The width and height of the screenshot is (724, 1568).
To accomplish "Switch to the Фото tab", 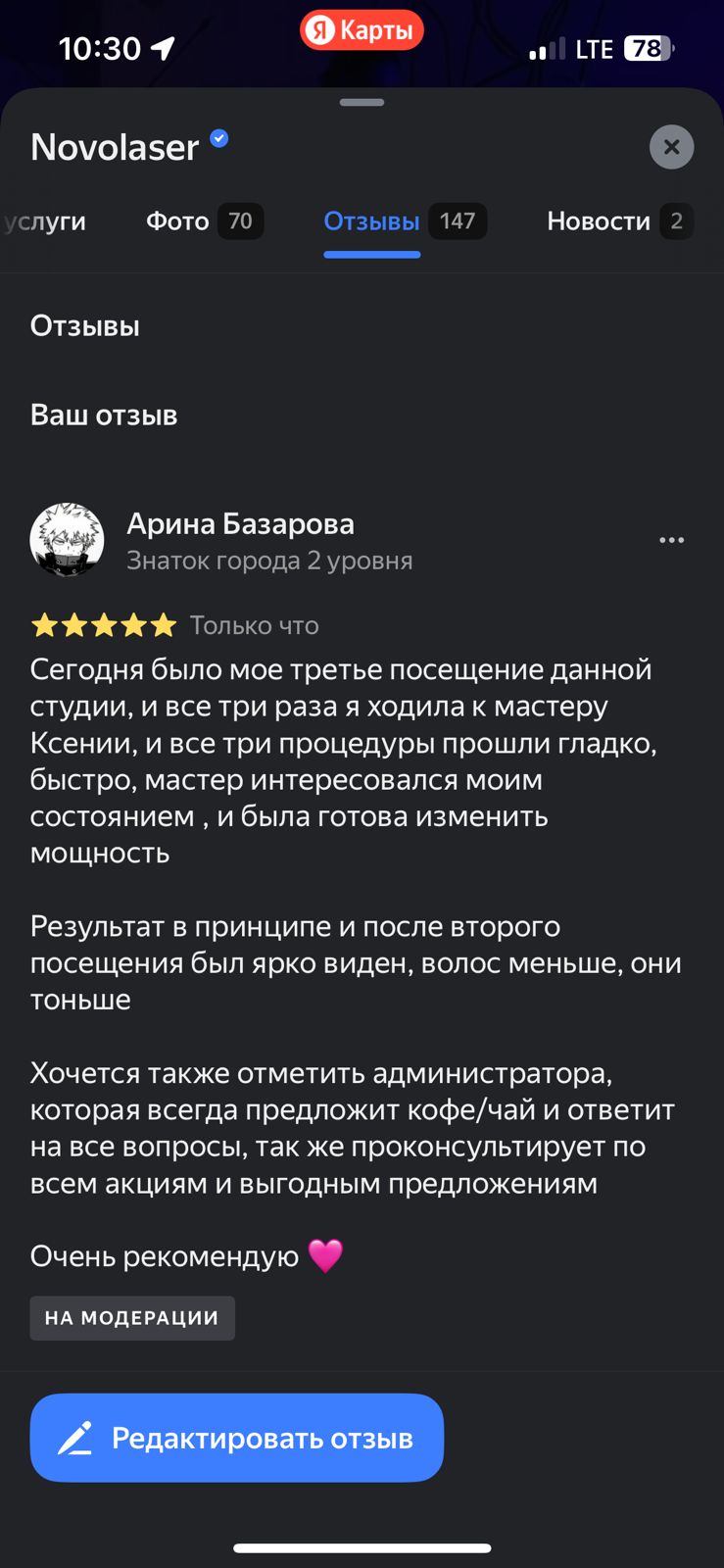I will (205, 221).
